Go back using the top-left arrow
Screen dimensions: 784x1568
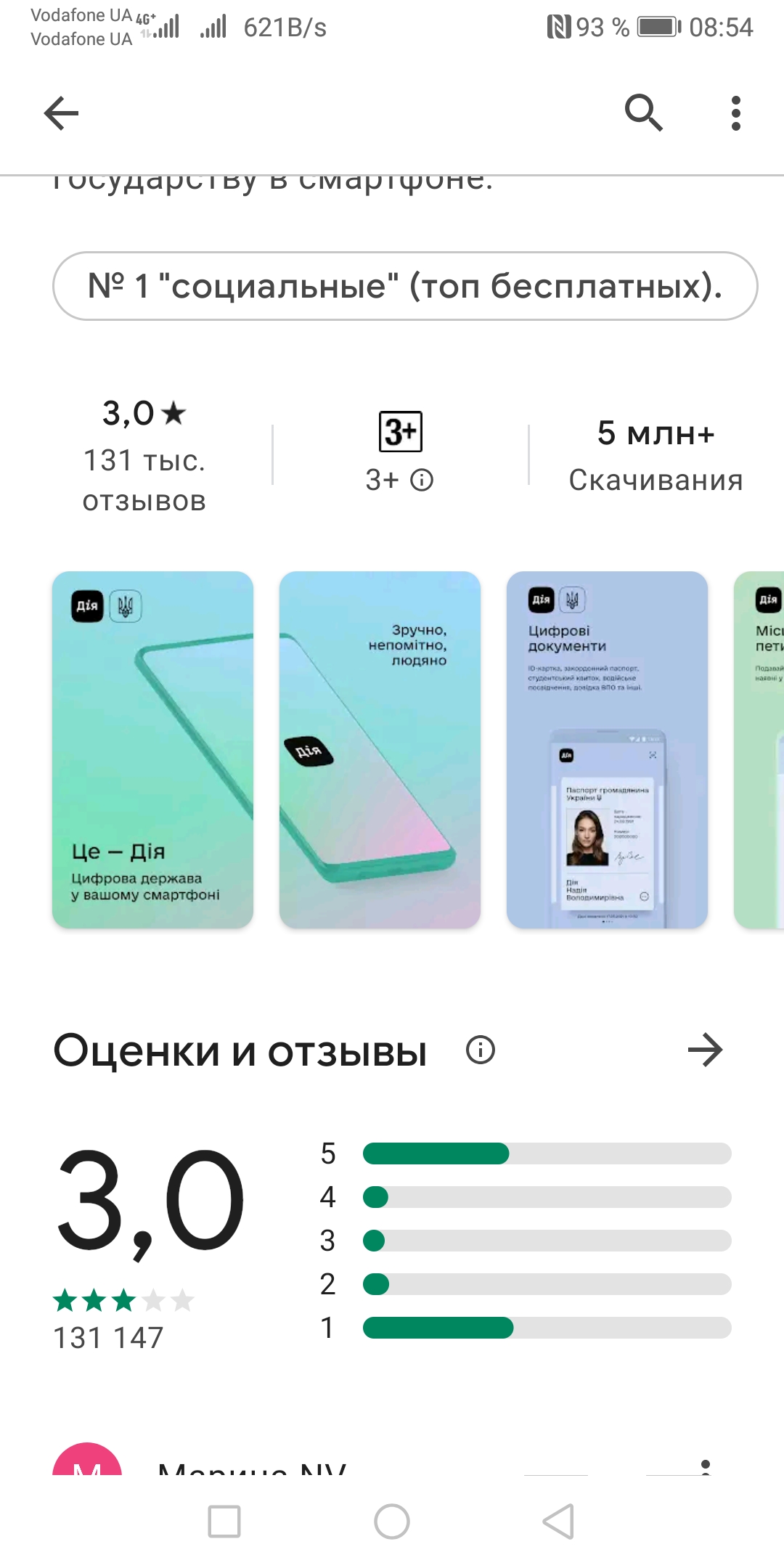pos(61,113)
